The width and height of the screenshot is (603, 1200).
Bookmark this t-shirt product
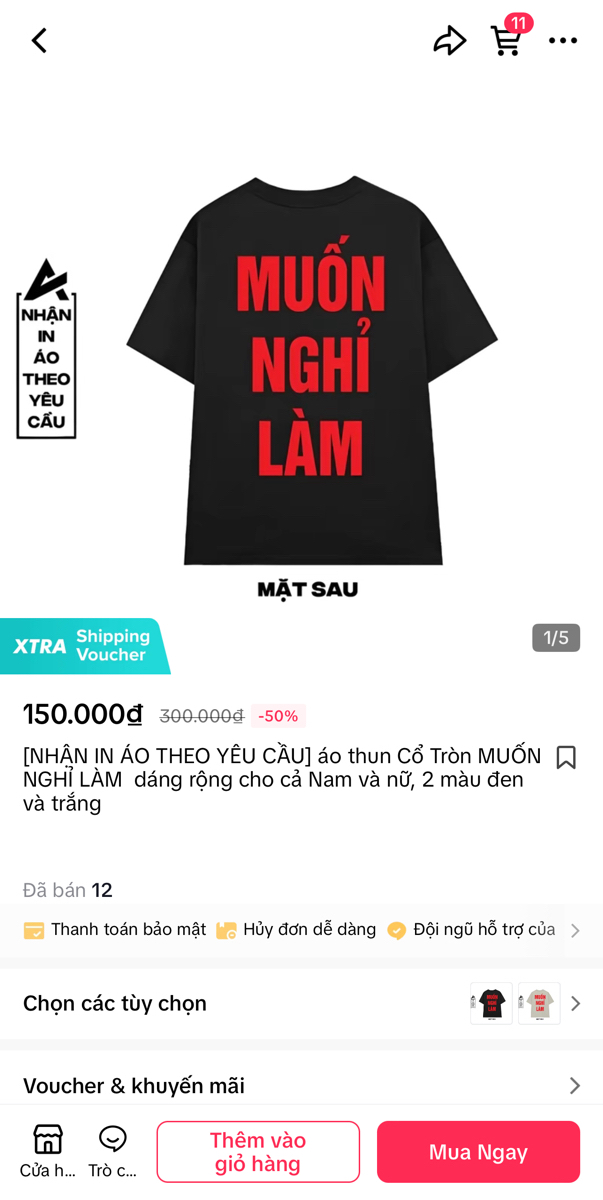pyautogui.click(x=566, y=757)
